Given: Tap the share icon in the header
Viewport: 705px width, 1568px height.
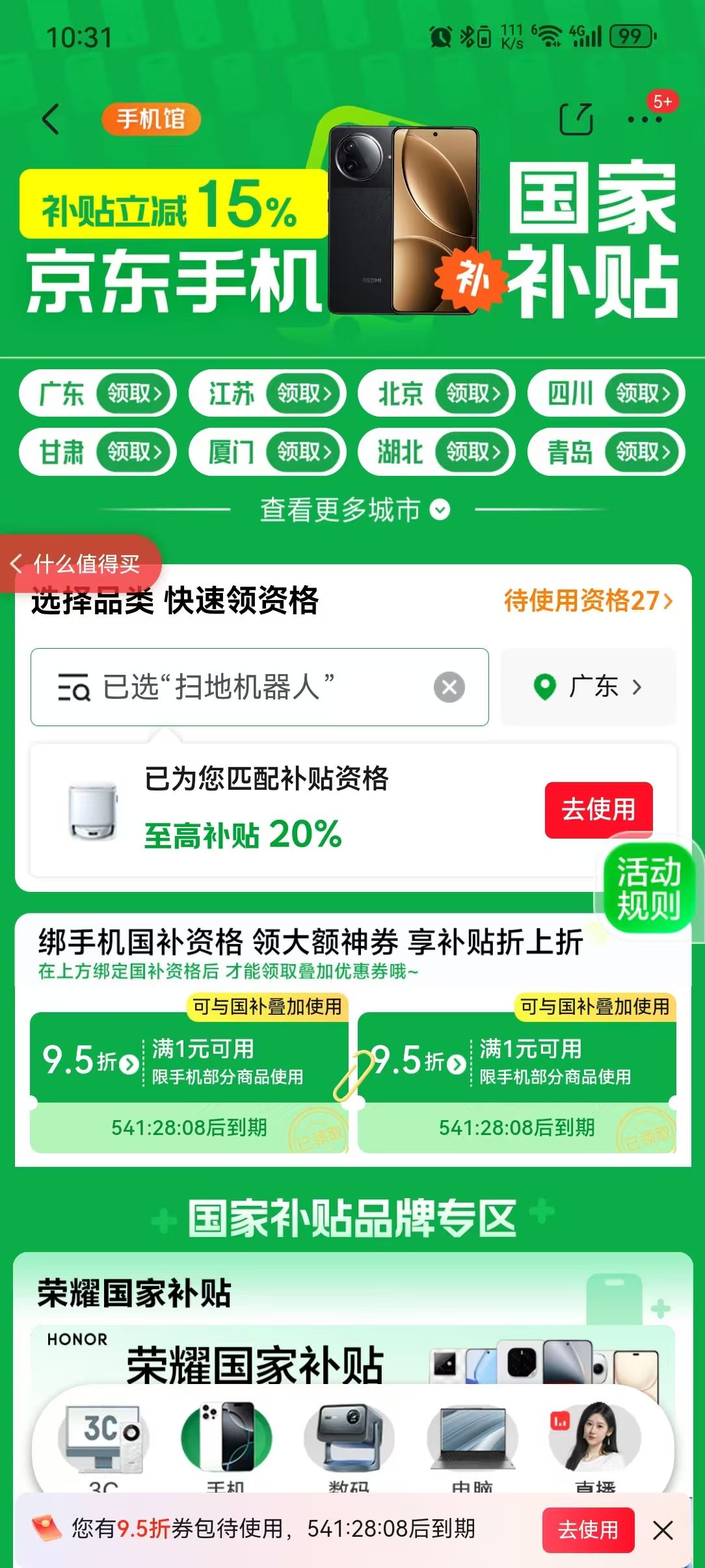Looking at the screenshot, I should point(576,120).
